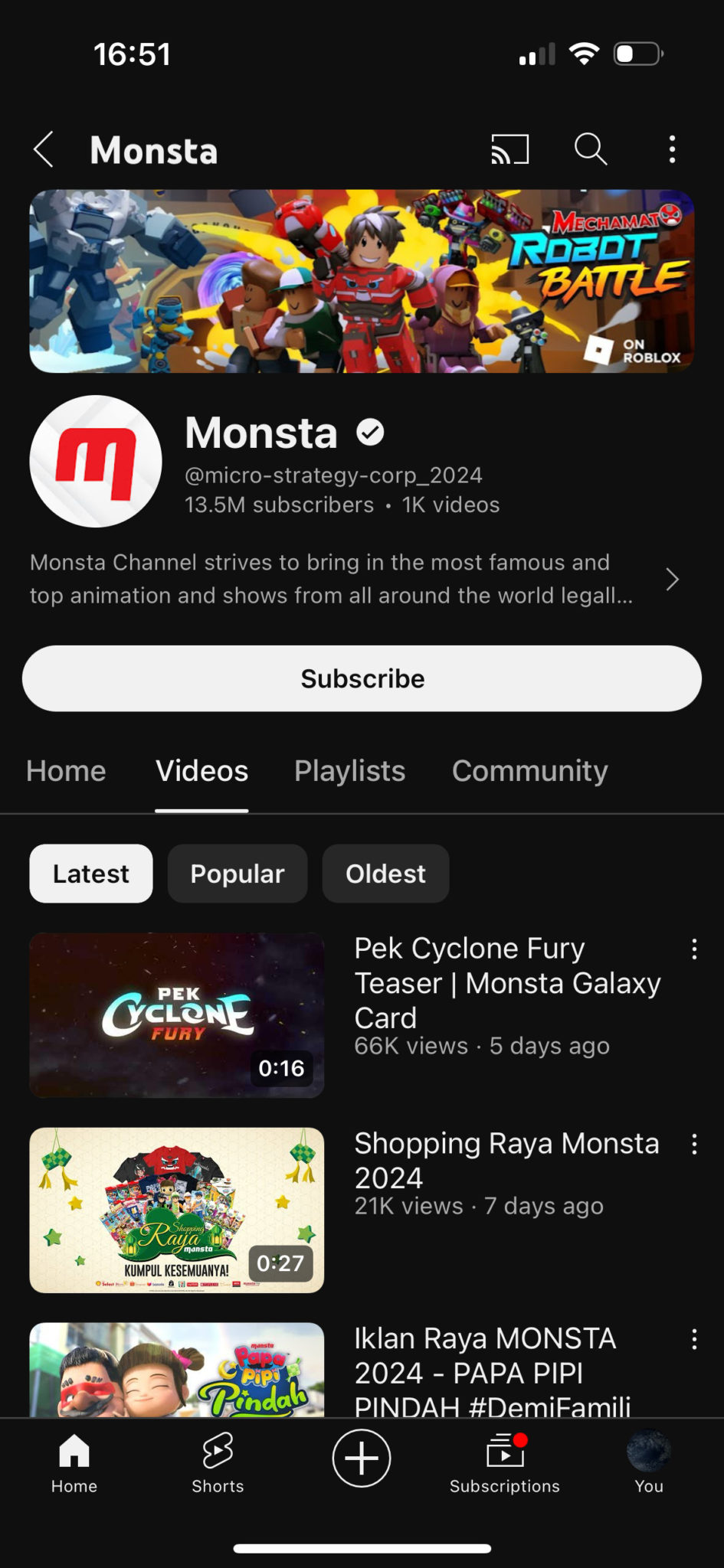Expand the Monsta channel description

[x=671, y=580]
